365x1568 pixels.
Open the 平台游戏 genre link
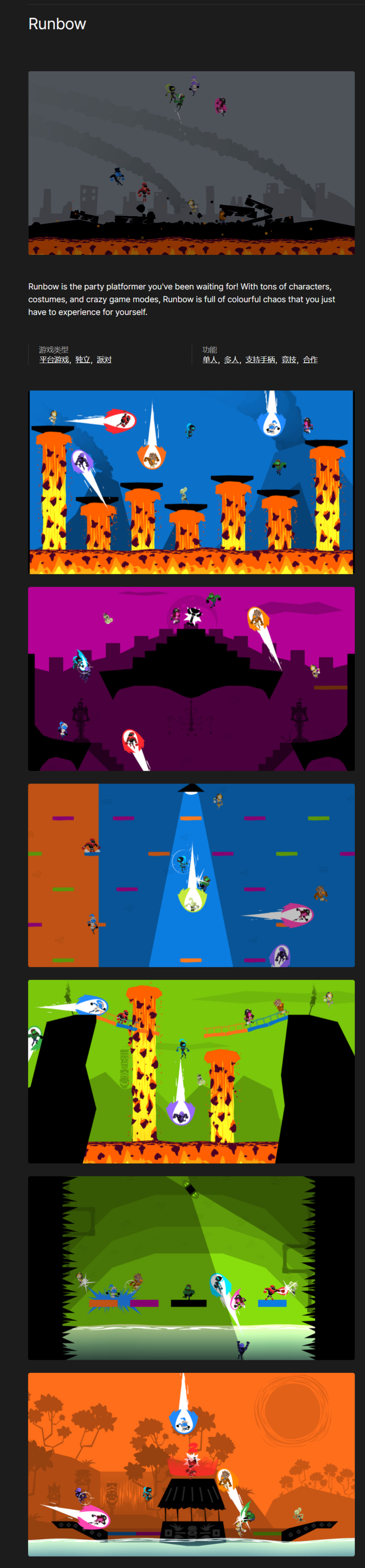tap(54, 360)
